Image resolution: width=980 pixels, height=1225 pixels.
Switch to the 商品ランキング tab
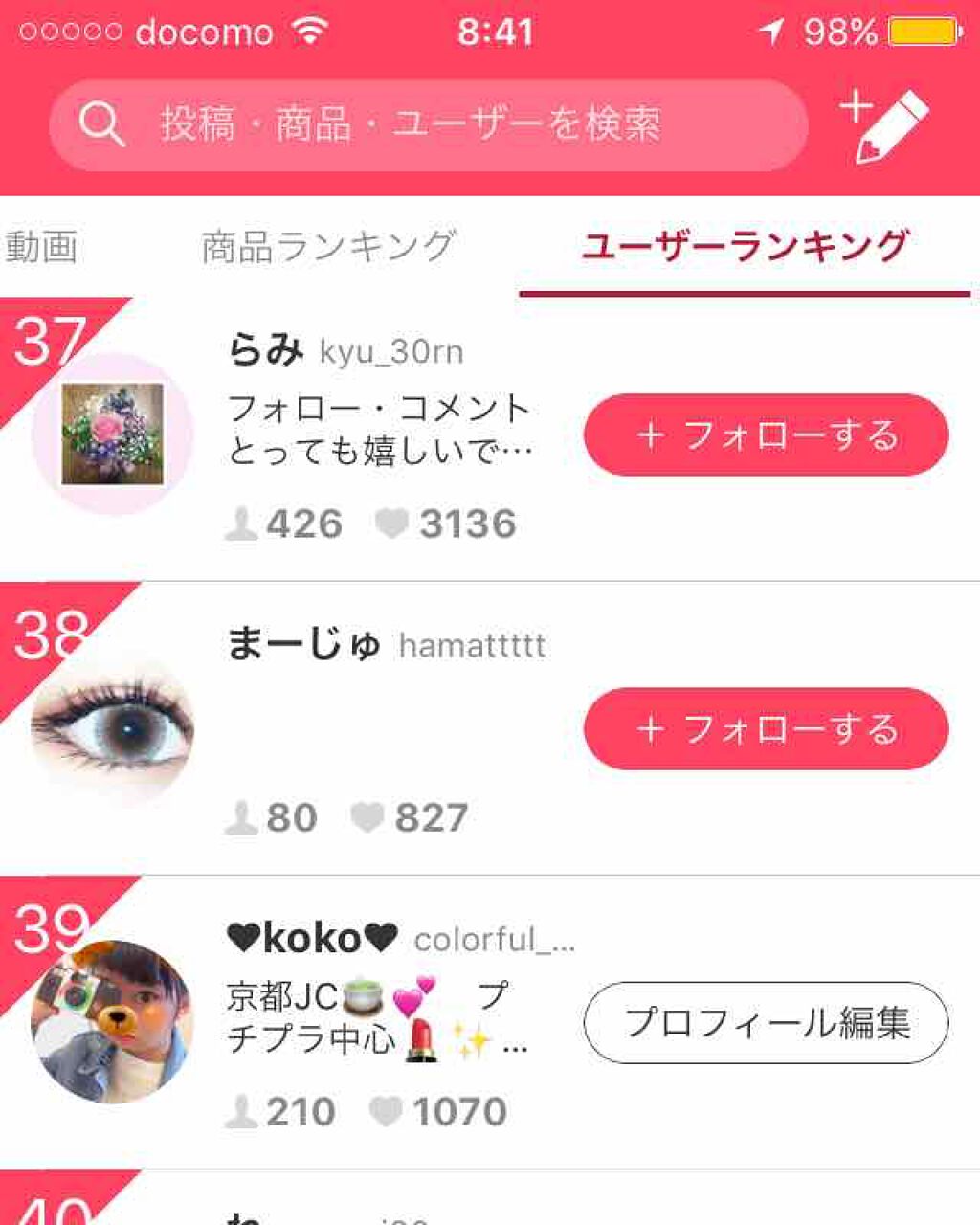pyautogui.click(x=328, y=247)
